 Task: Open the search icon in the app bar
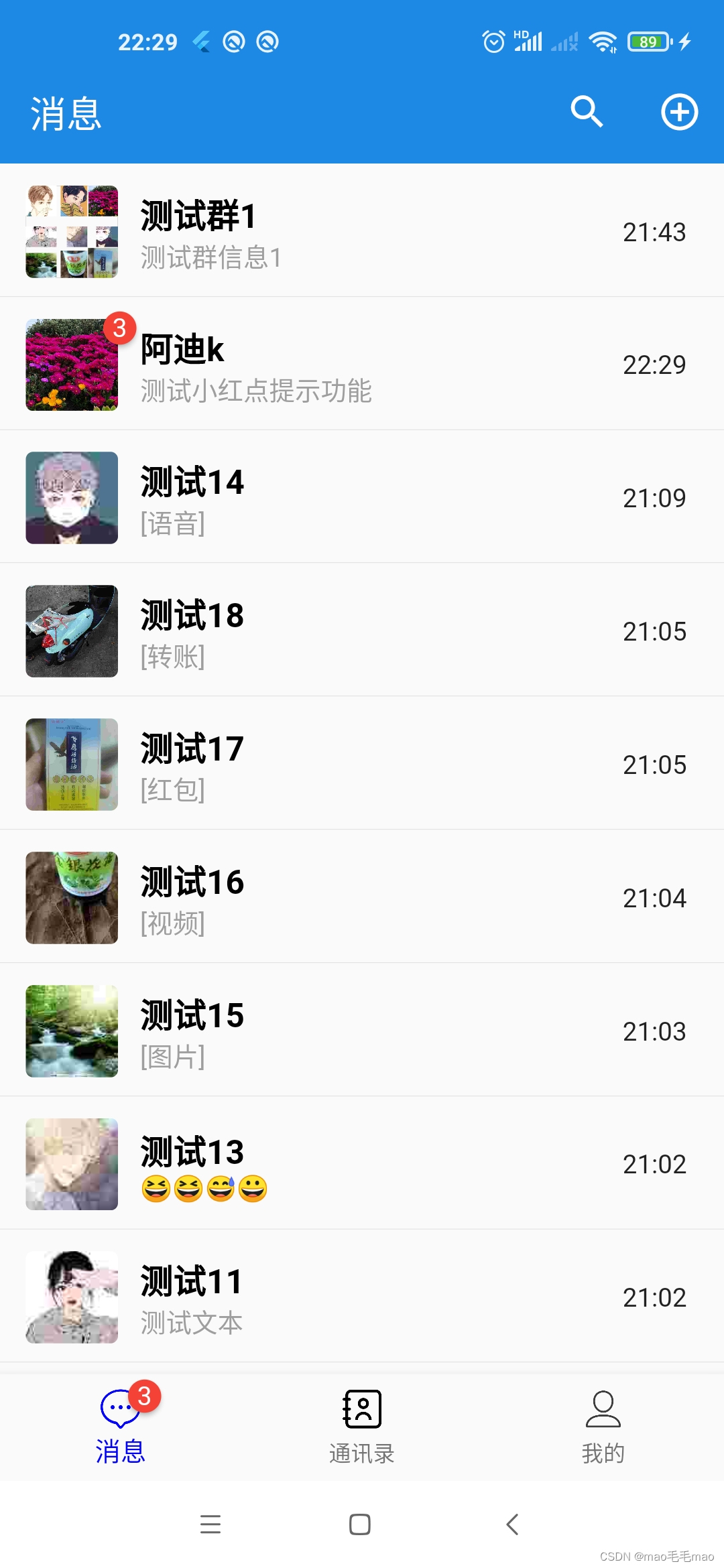coord(587,111)
